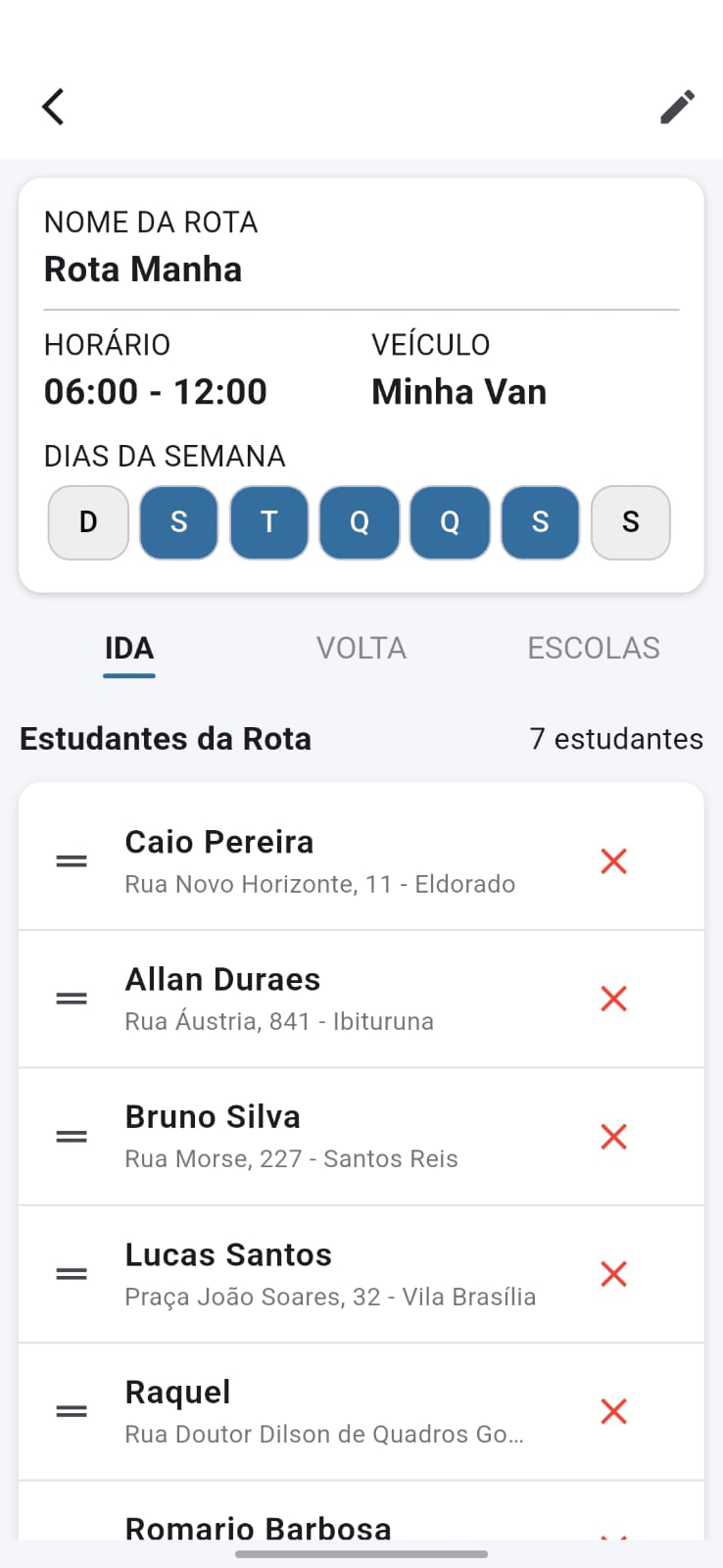Click the red X next to Bruno Silva

pos(613,1136)
